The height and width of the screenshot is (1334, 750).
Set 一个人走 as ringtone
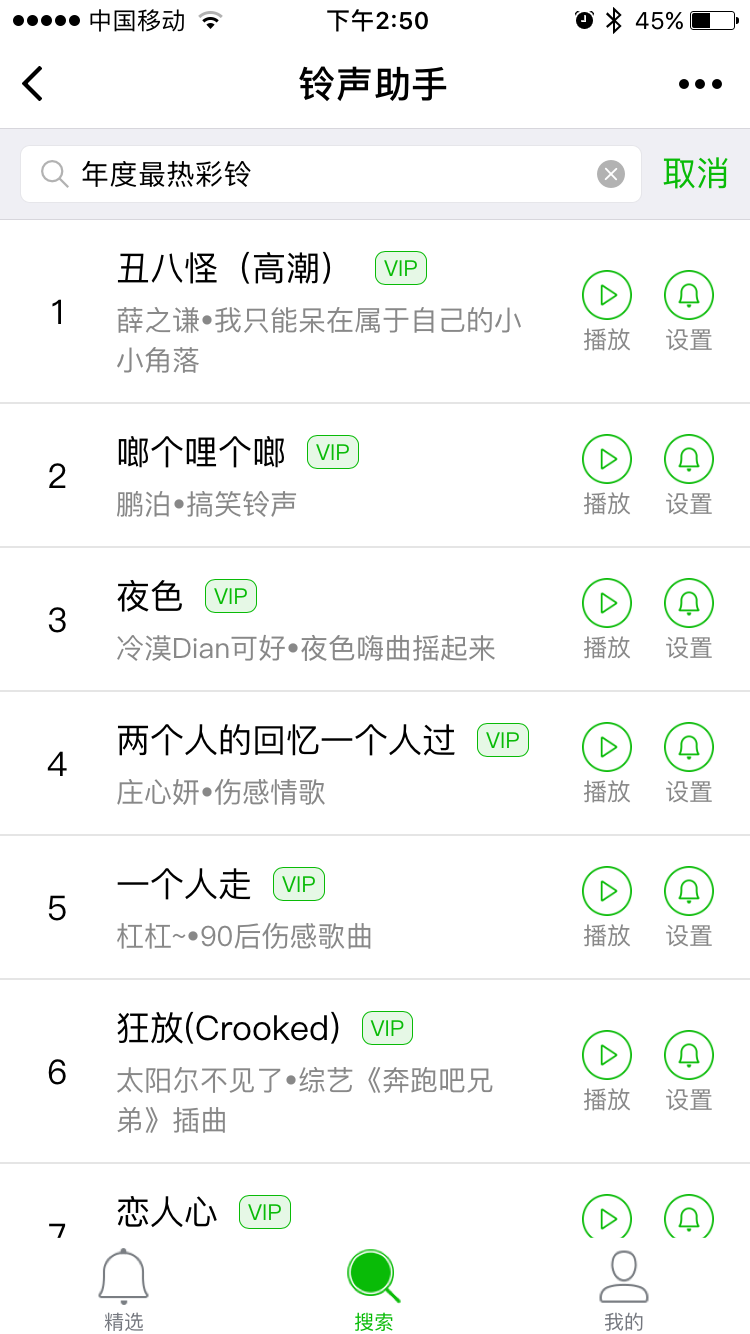(x=689, y=892)
